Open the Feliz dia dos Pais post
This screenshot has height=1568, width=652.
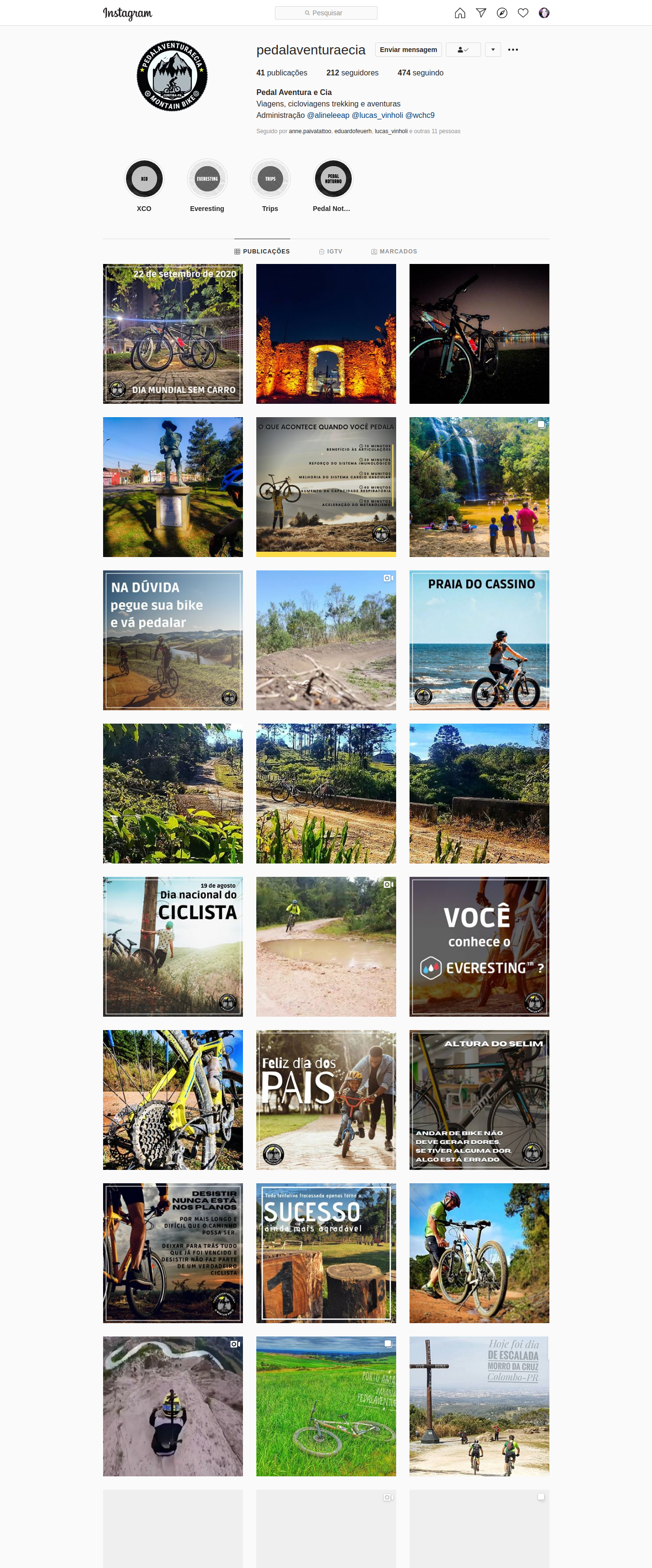tap(326, 1099)
